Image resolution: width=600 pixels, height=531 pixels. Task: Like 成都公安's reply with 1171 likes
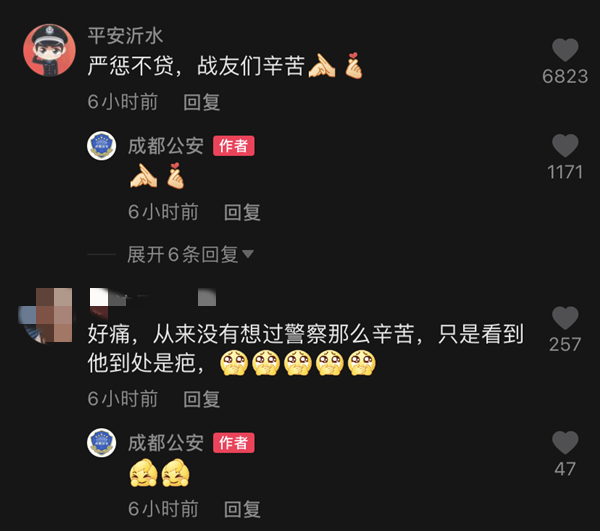pyautogui.click(x=565, y=146)
